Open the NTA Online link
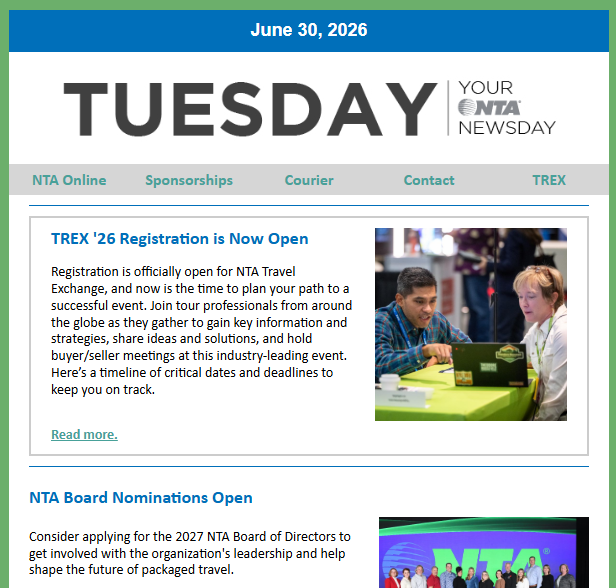The image size is (616, 588). (x=69, y=180)
